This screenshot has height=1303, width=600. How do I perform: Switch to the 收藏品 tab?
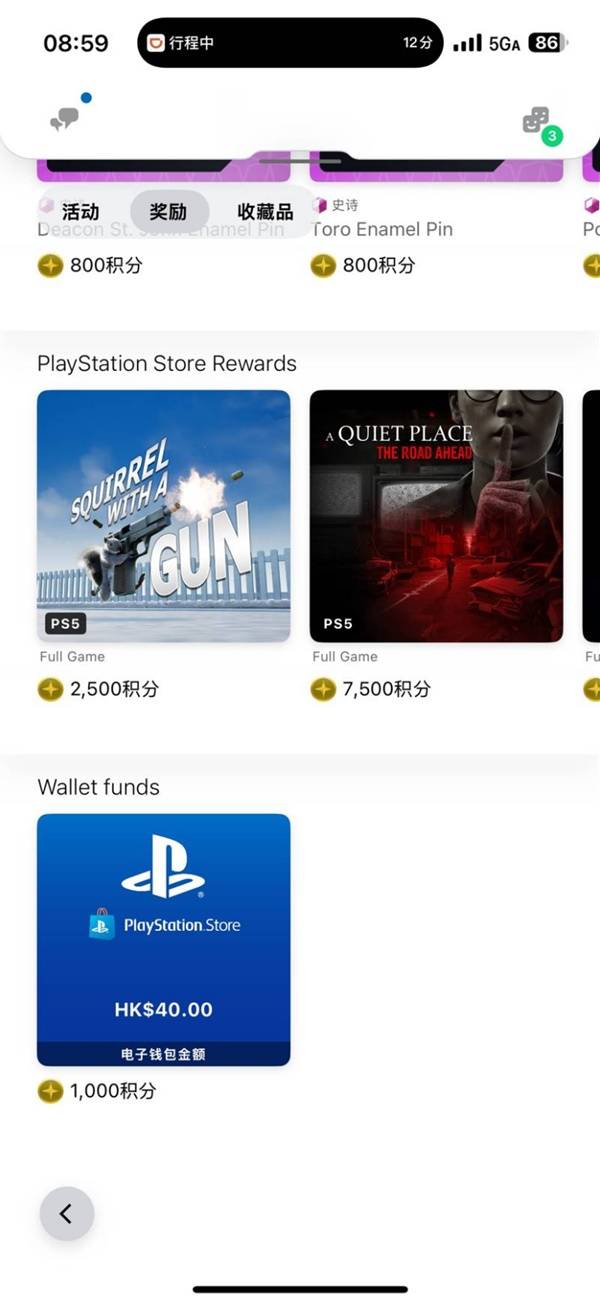[265, 212]
